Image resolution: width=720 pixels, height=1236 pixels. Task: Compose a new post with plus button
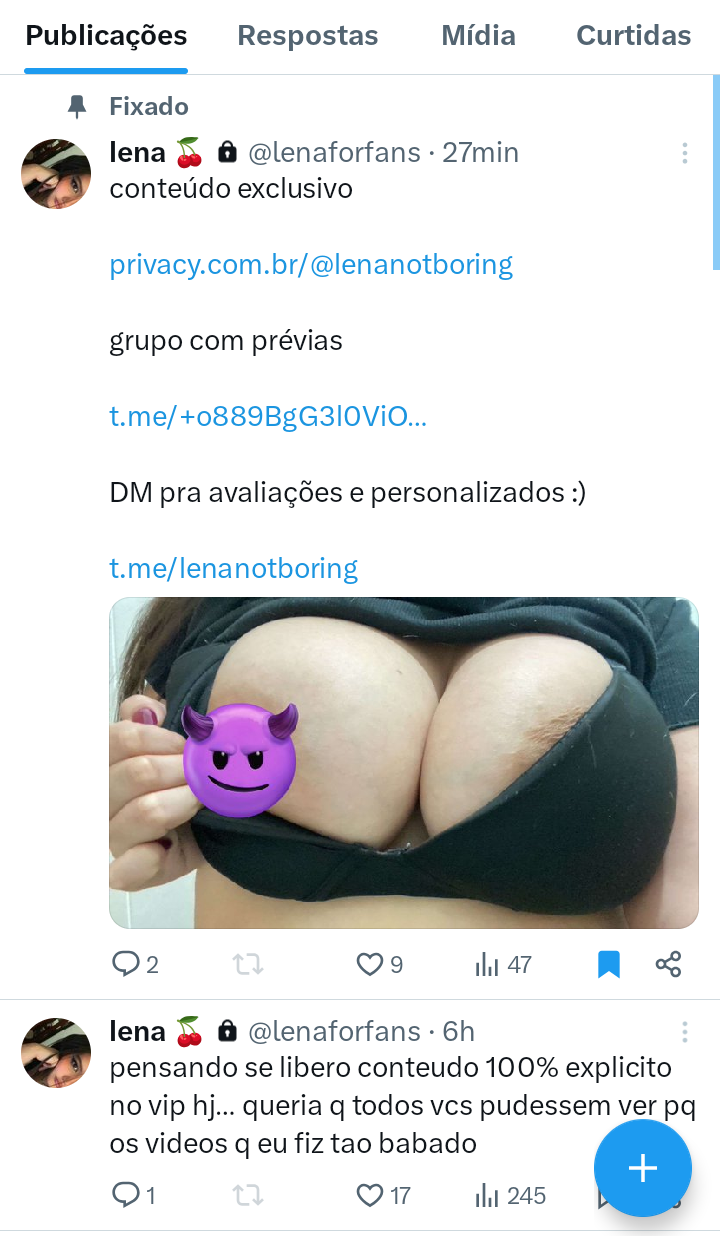(642, 1168)
